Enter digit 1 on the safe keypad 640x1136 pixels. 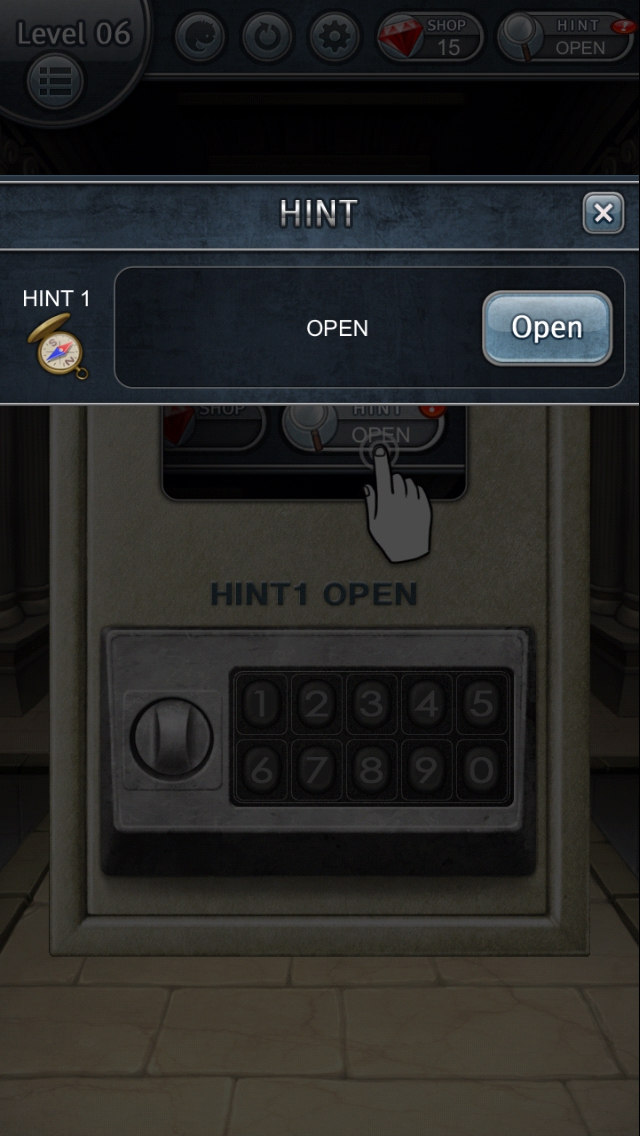tap(260, 704)
